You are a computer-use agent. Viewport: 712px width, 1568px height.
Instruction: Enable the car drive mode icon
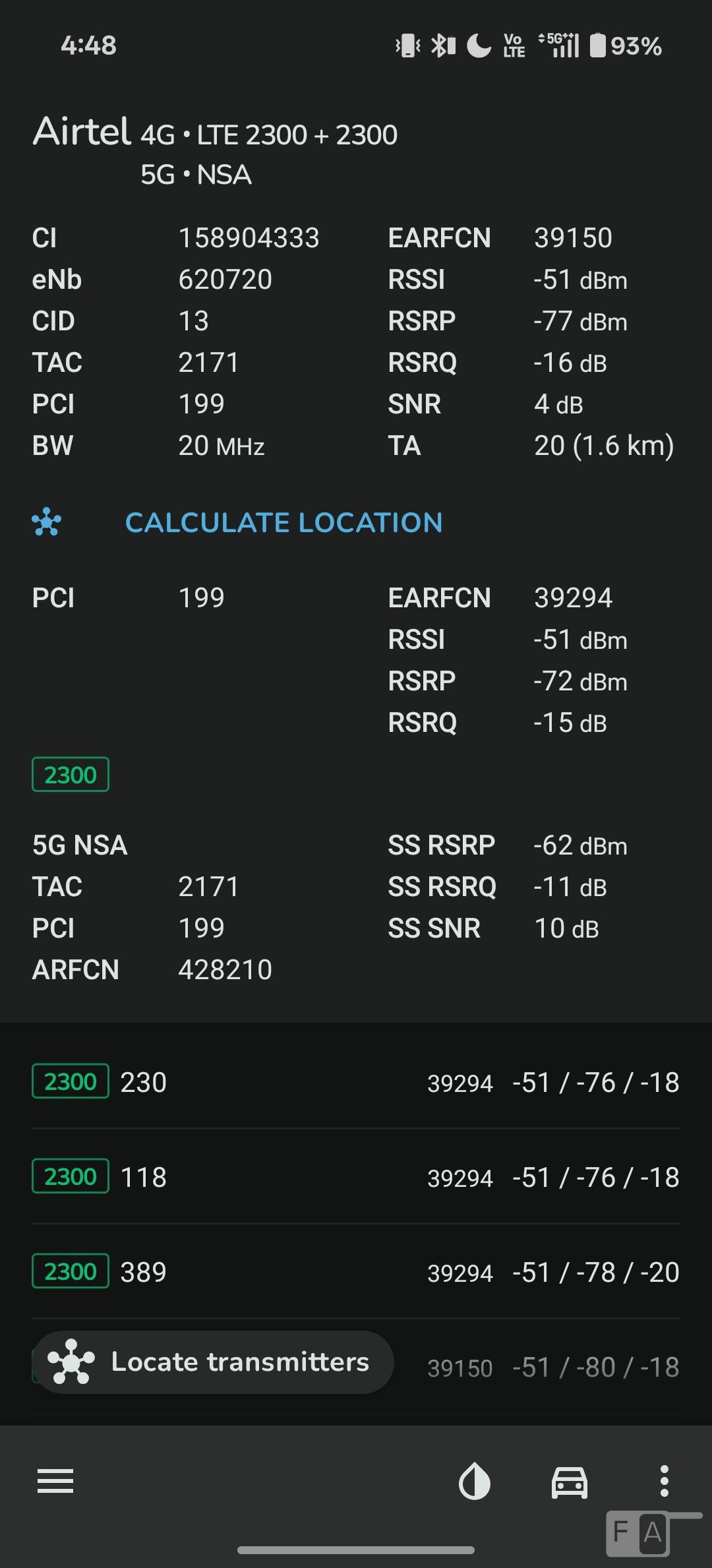tap(570, 1481)
